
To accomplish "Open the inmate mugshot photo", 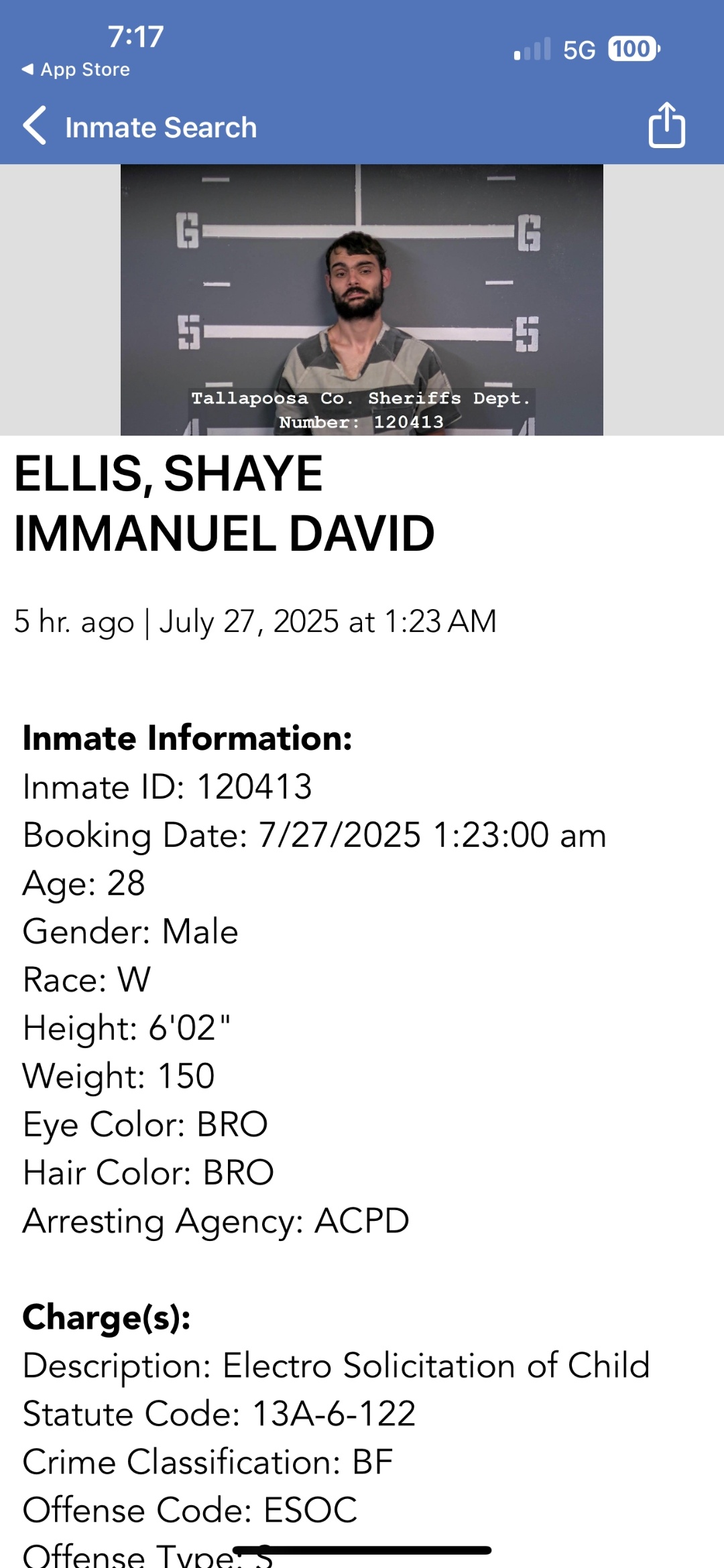I will 362,300.
